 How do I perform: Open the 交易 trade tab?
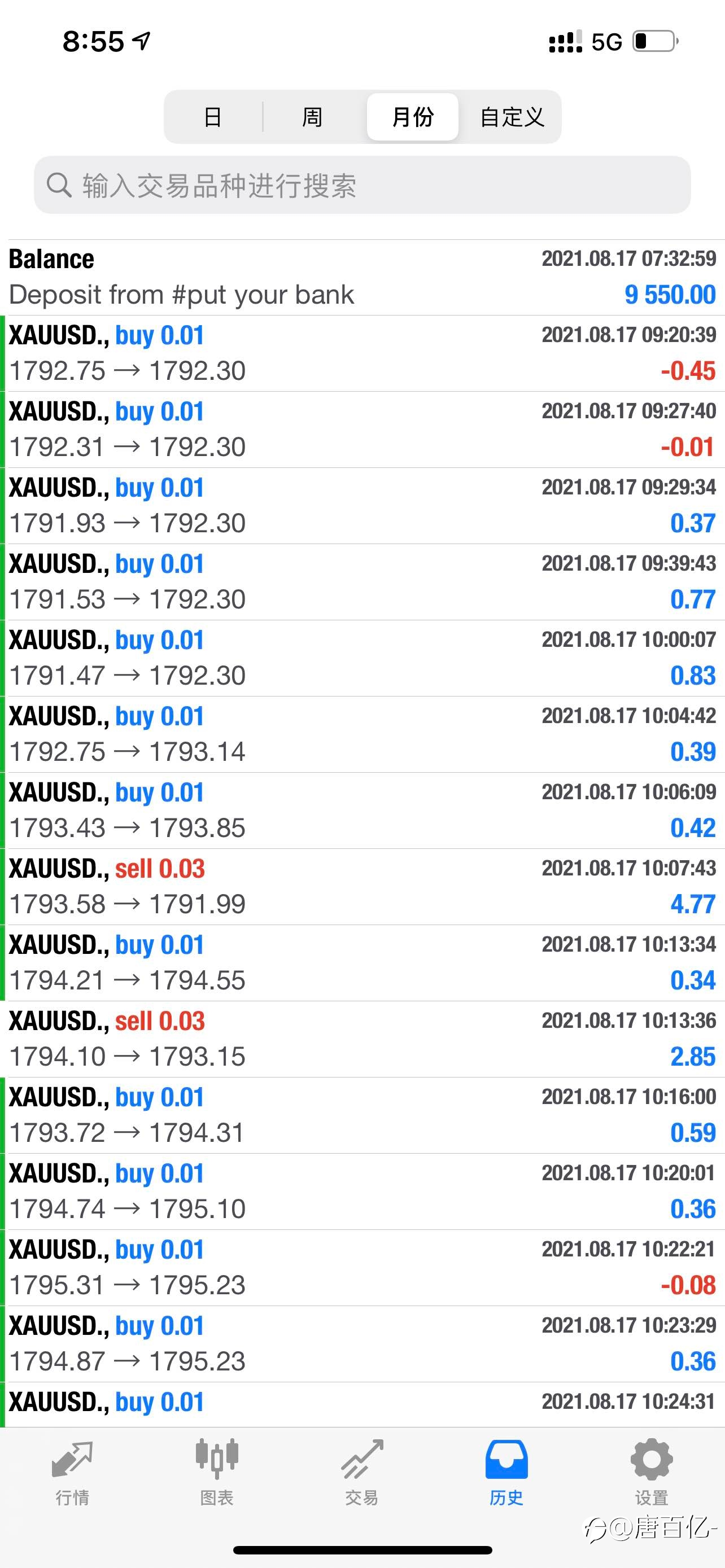(x=362, y=1473)
